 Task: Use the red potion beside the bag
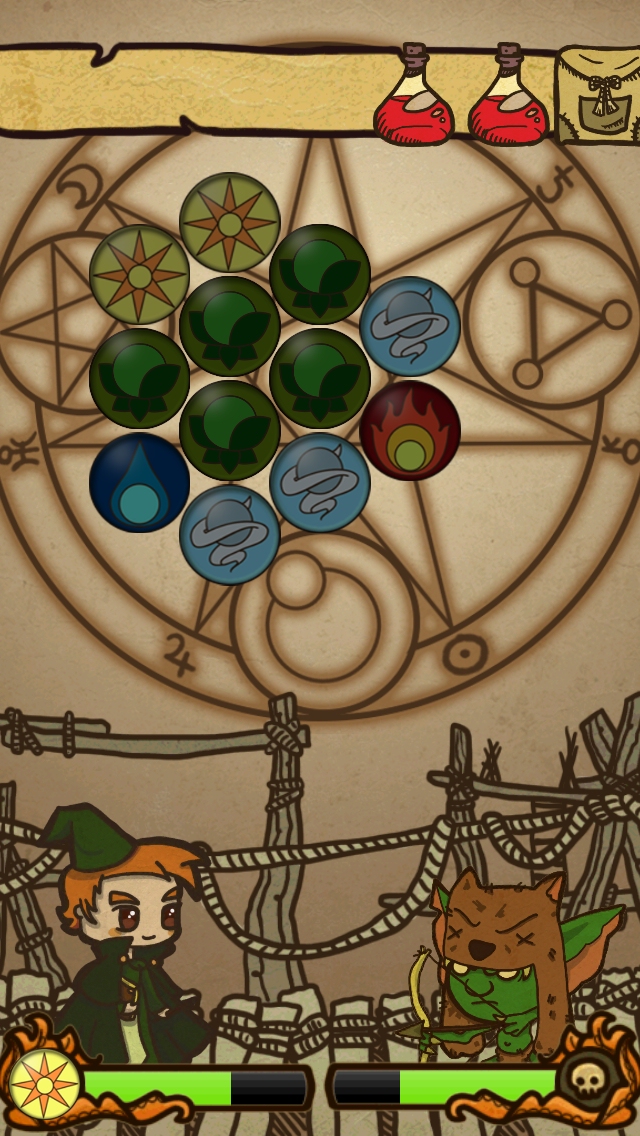click(508, 93)
